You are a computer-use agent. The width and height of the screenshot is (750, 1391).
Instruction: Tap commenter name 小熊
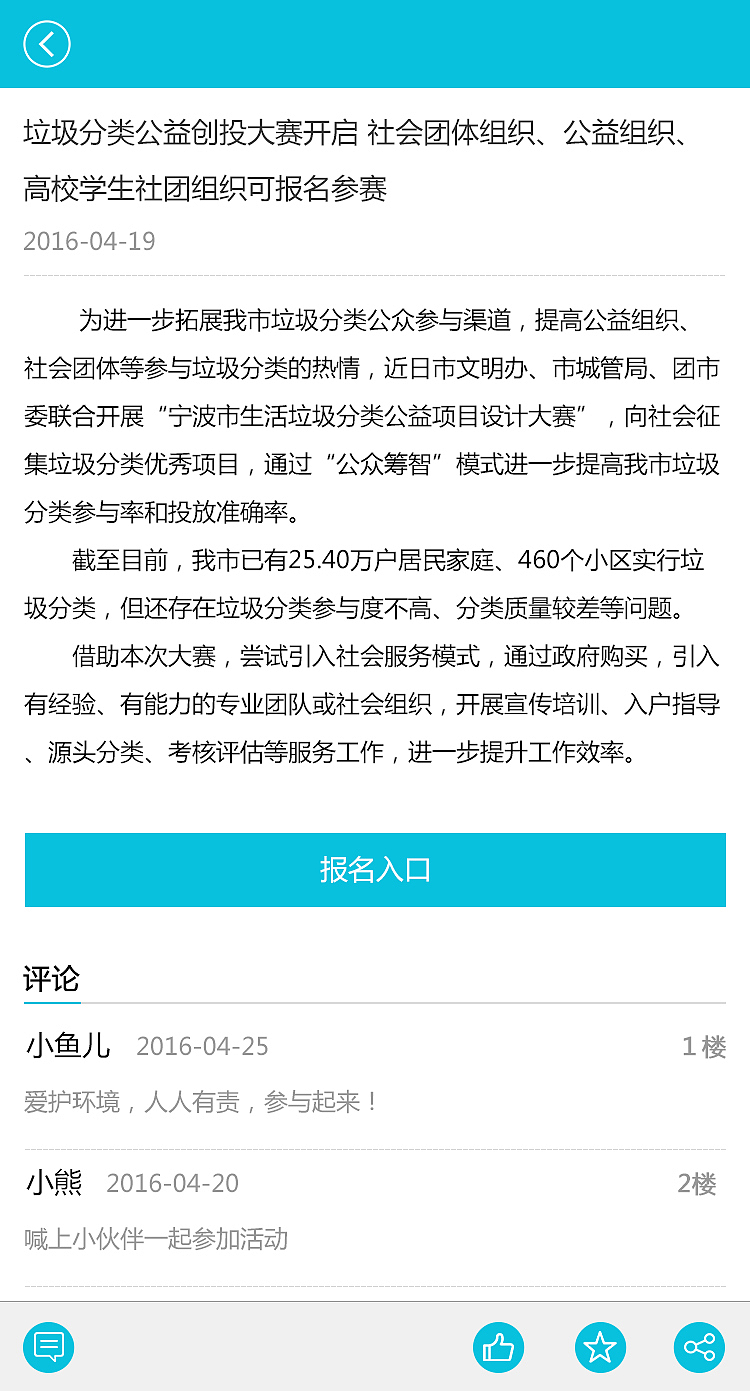48,1183
